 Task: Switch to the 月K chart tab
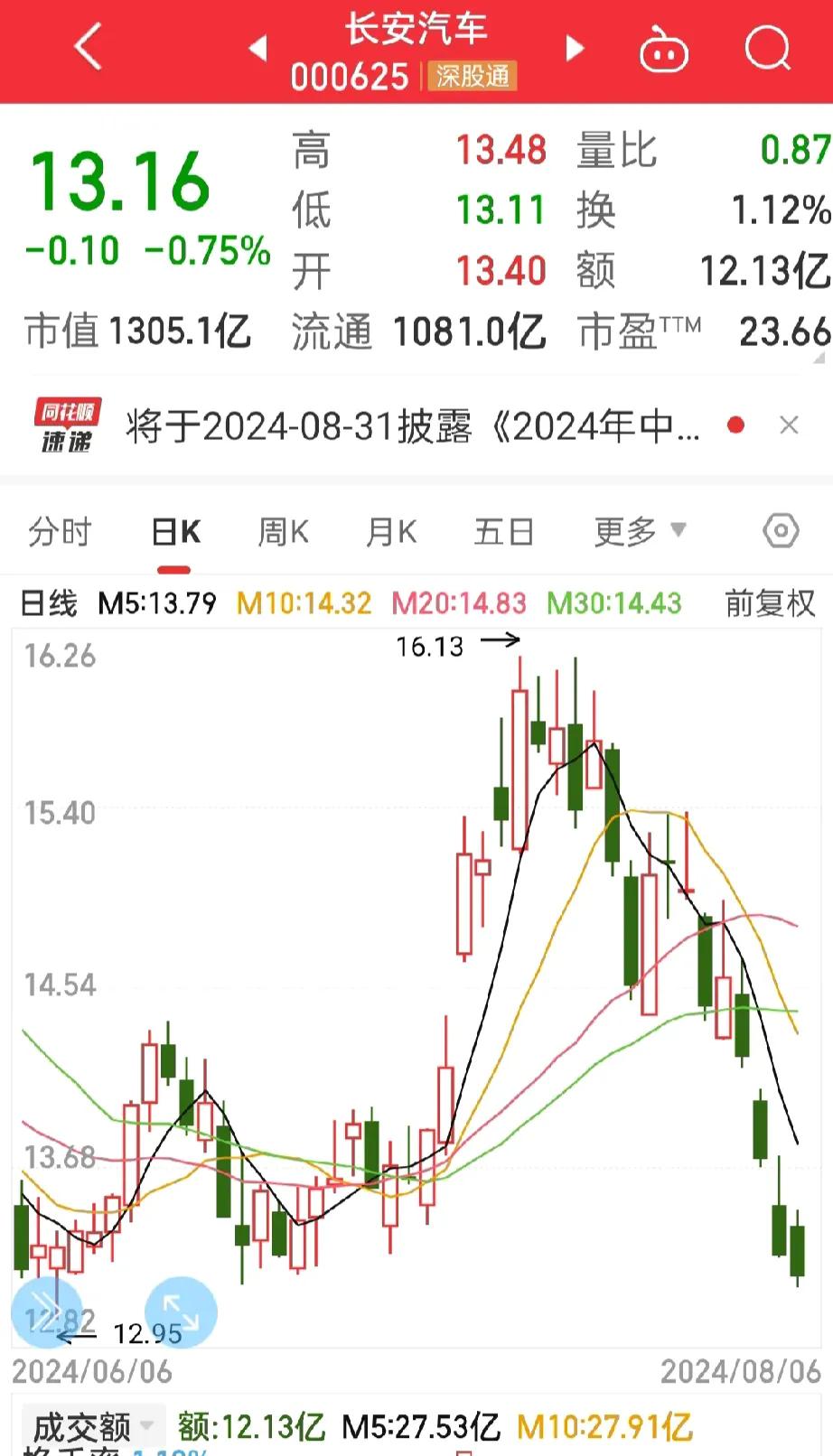coord(391,532)
